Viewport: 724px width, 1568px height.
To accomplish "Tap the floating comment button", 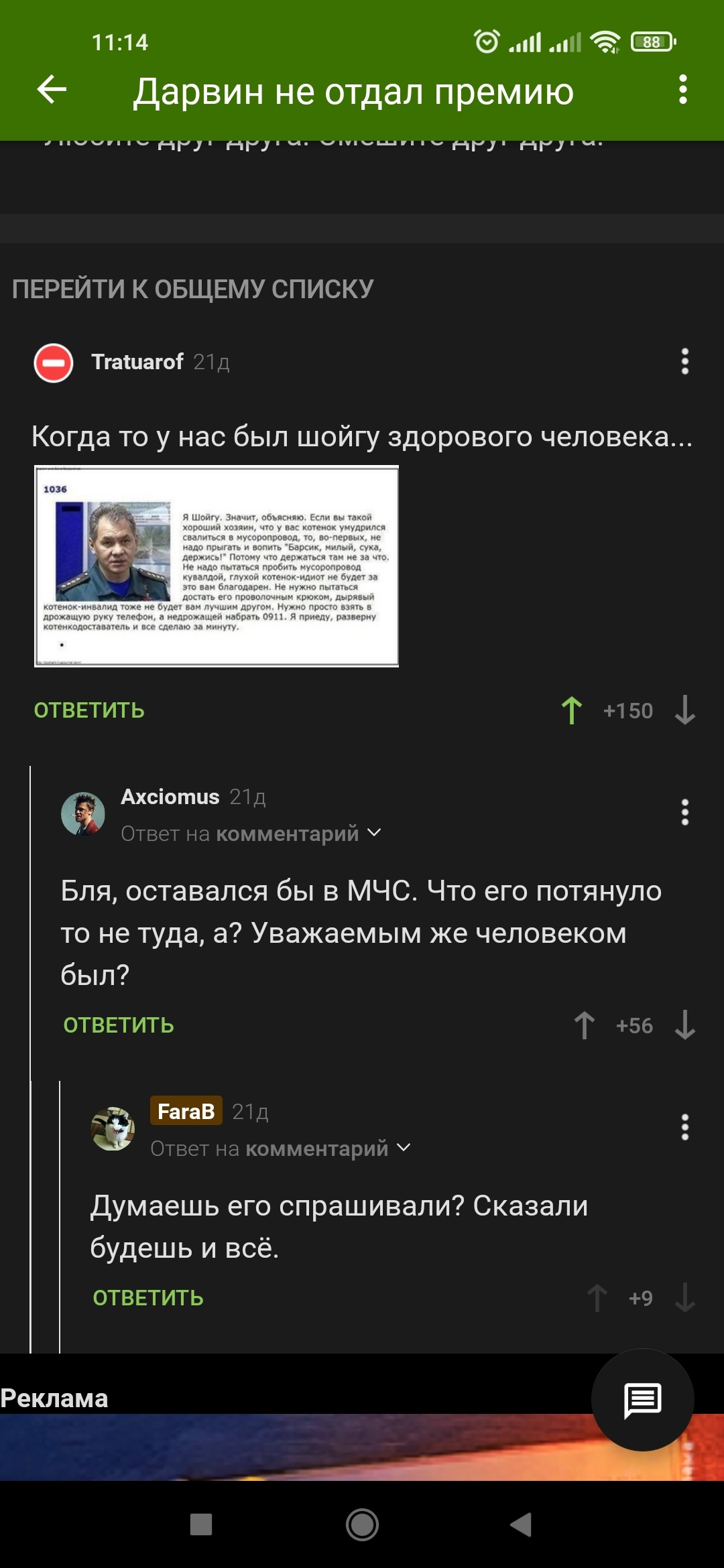I will 642,1400.
